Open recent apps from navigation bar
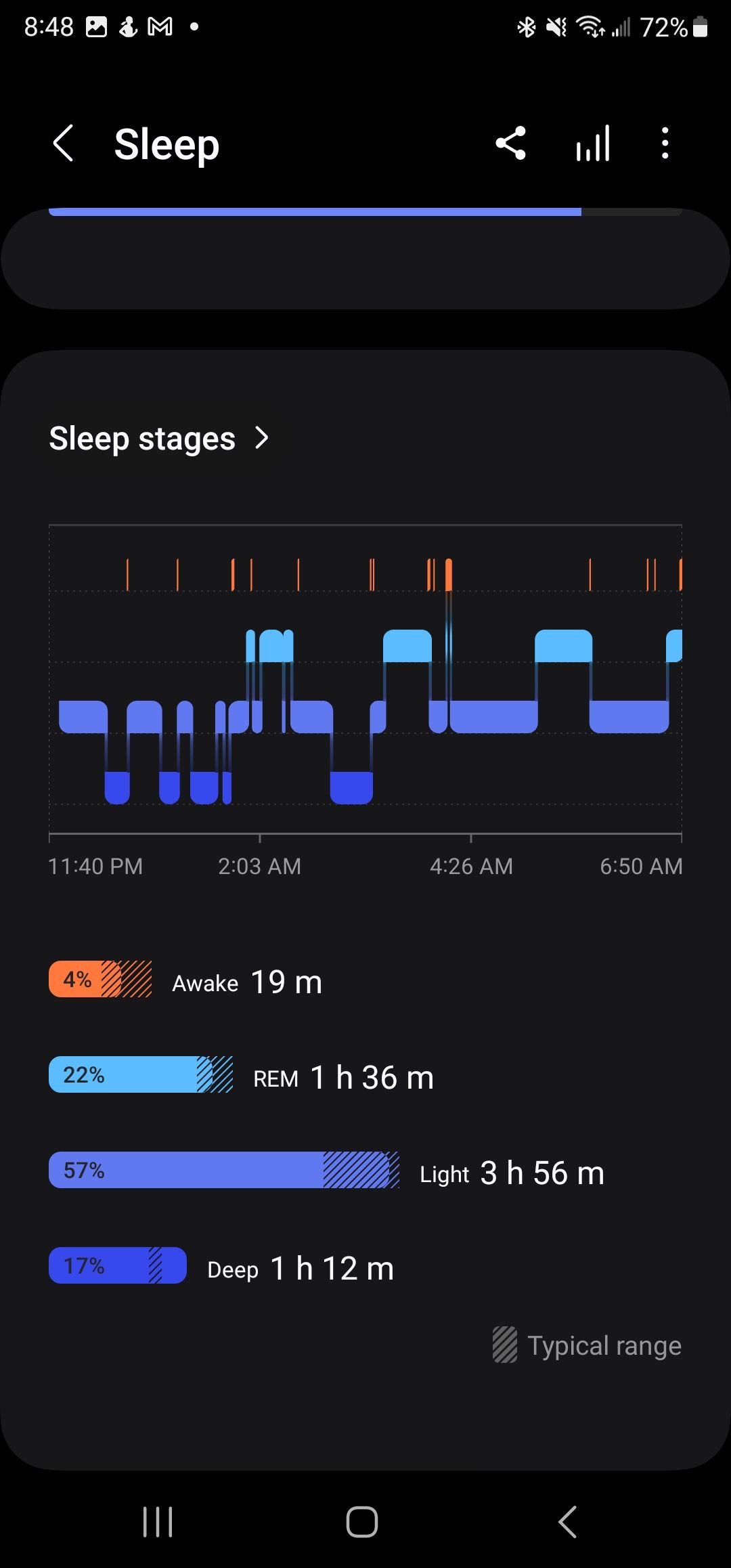Viewport: 731px width, 1568px height. click(x=158, y=1522)
